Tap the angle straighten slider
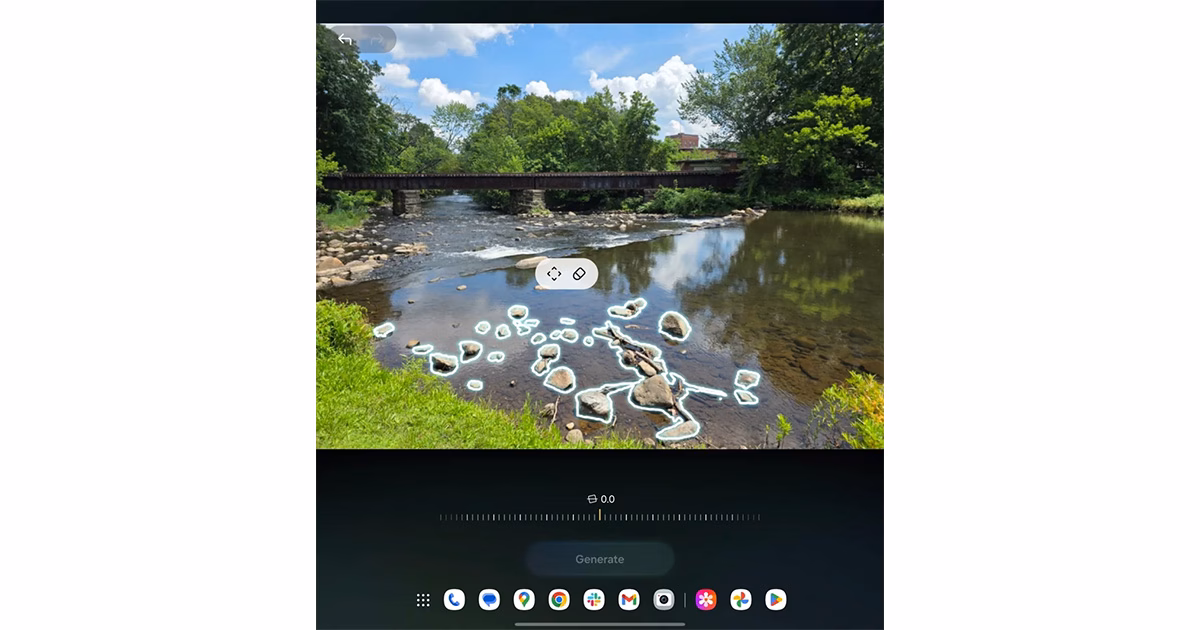This screenshot has height=630, width=1200. pos(600,517)
